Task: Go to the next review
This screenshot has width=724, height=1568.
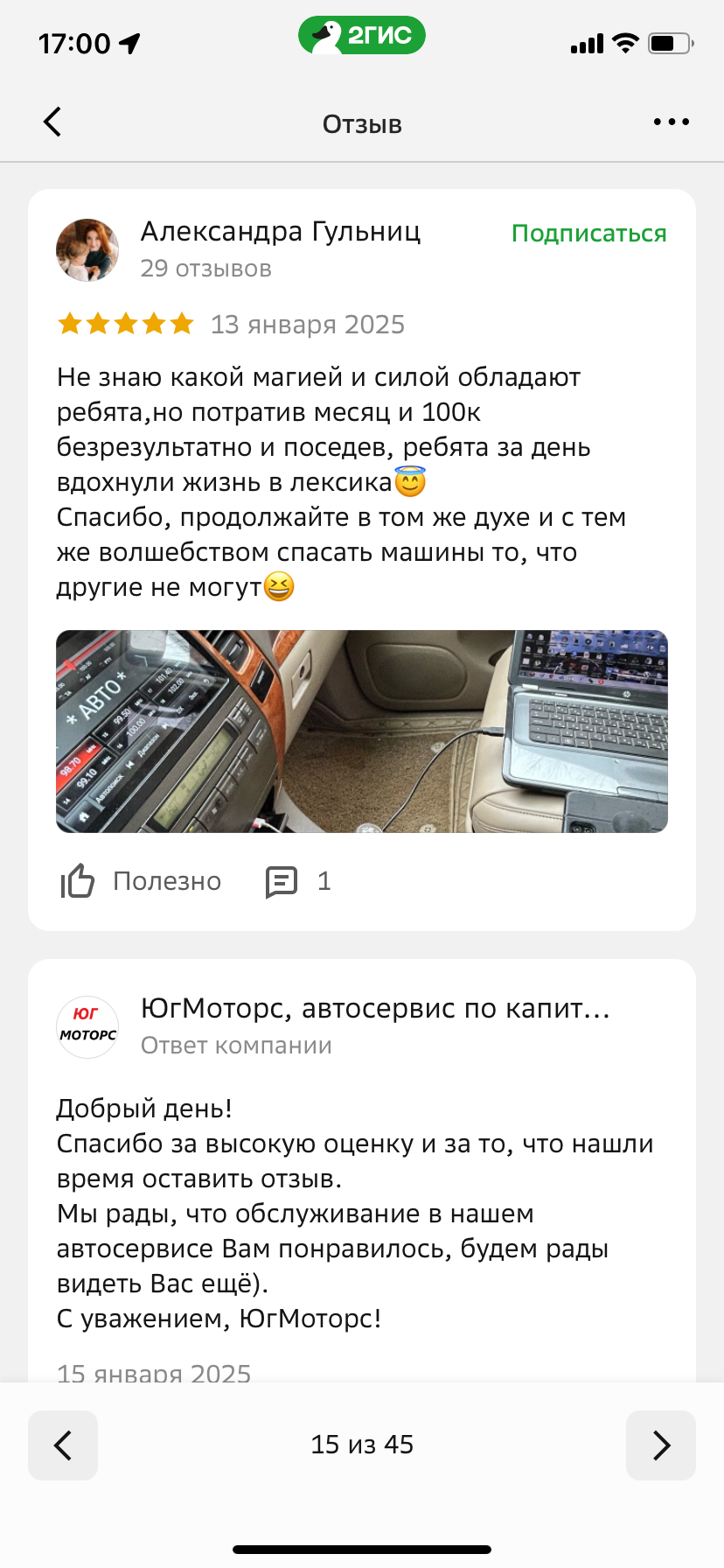Action: point(661,1445)
